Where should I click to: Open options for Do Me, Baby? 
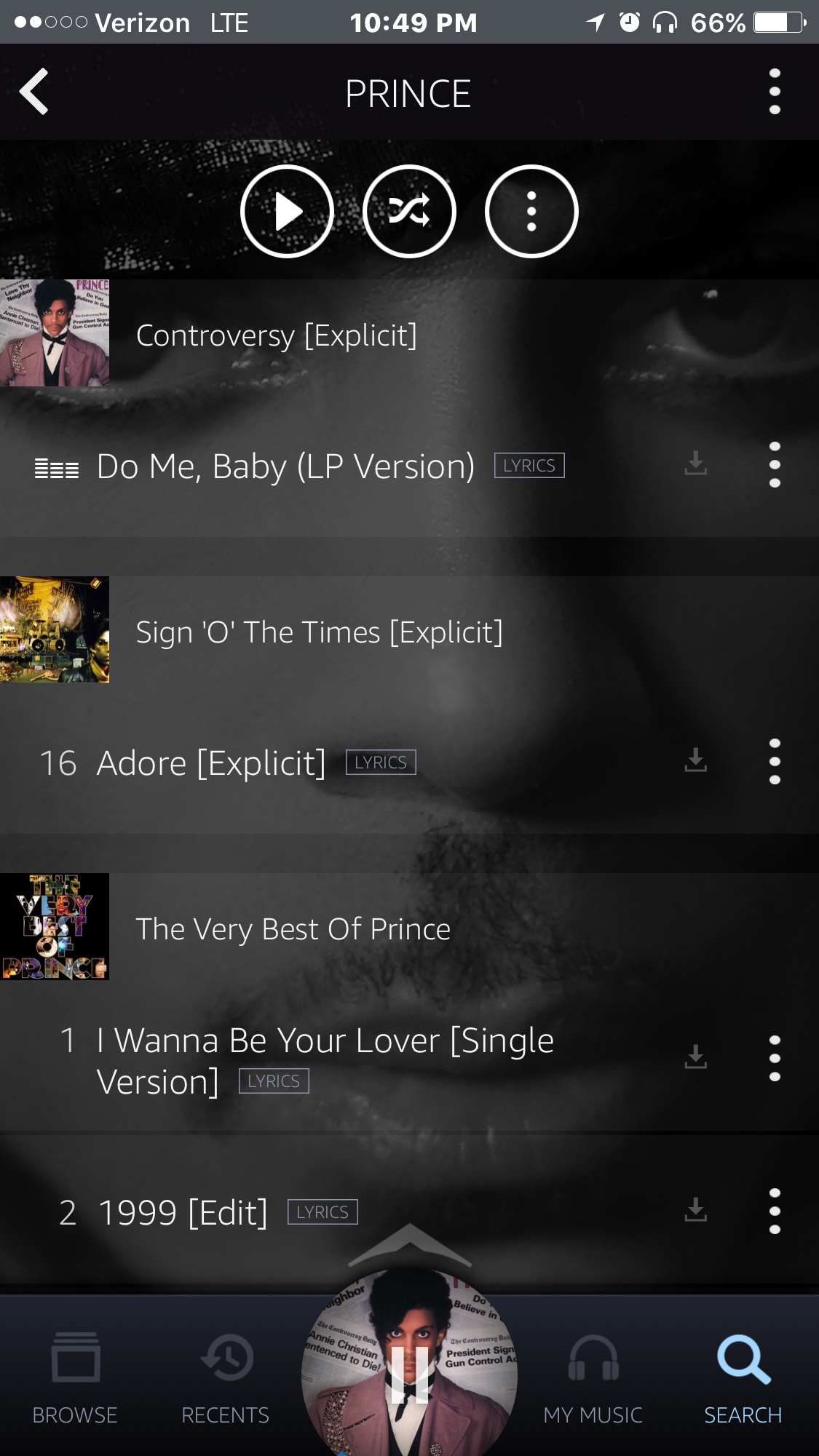point(775,465)
